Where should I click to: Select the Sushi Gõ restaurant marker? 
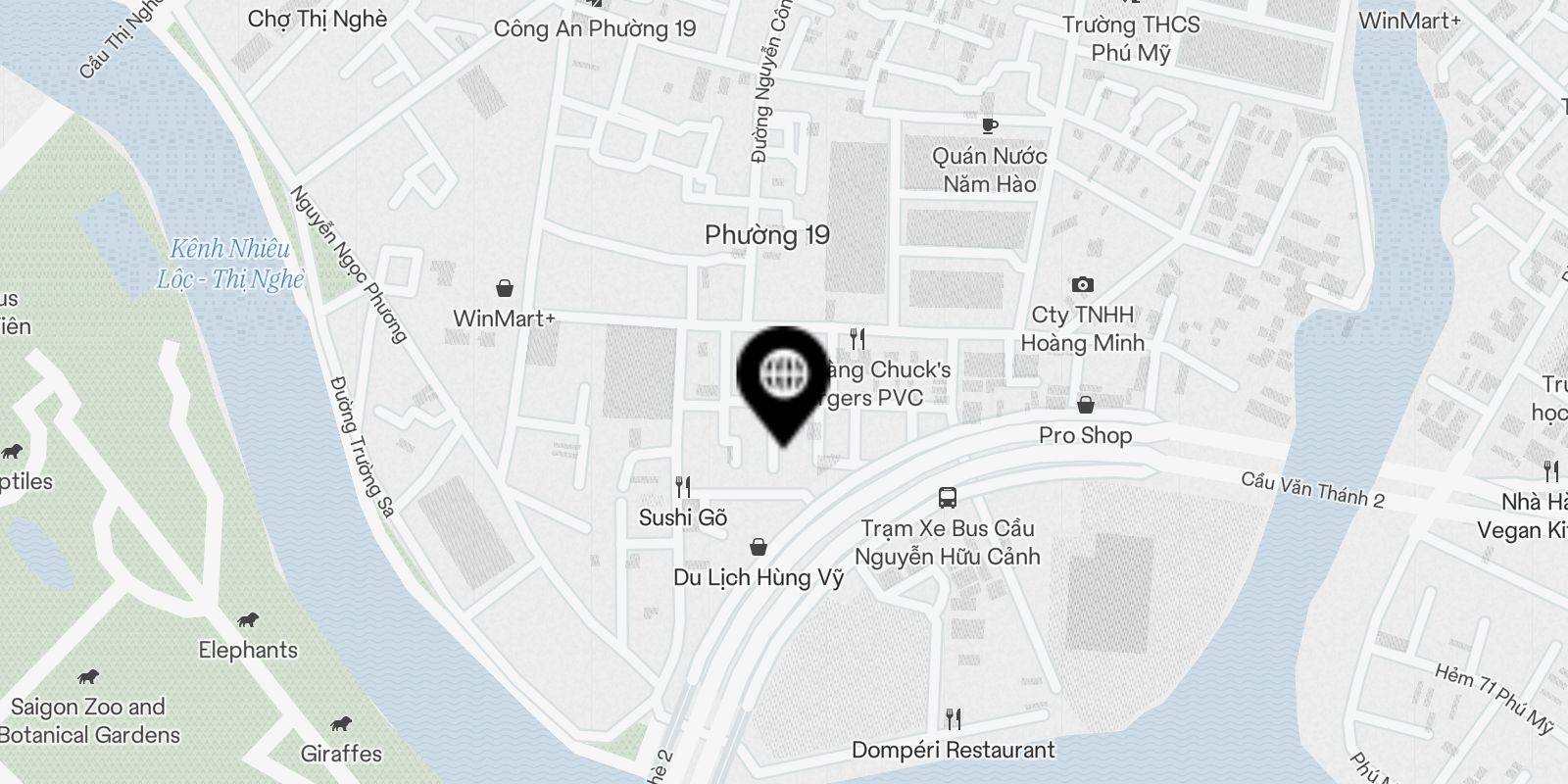[x=683, y=487]
